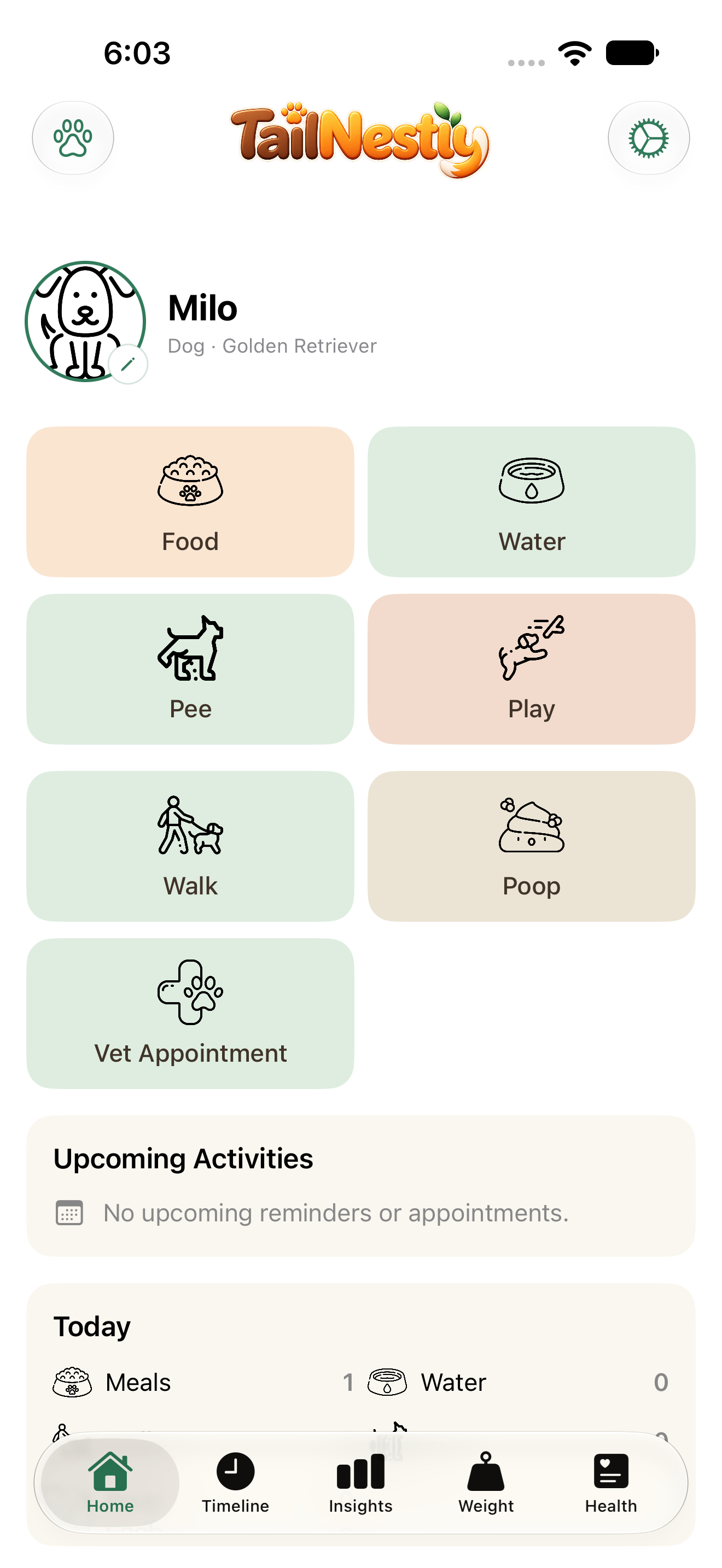Switch to the Weight tab

(x=486, y=1483)
